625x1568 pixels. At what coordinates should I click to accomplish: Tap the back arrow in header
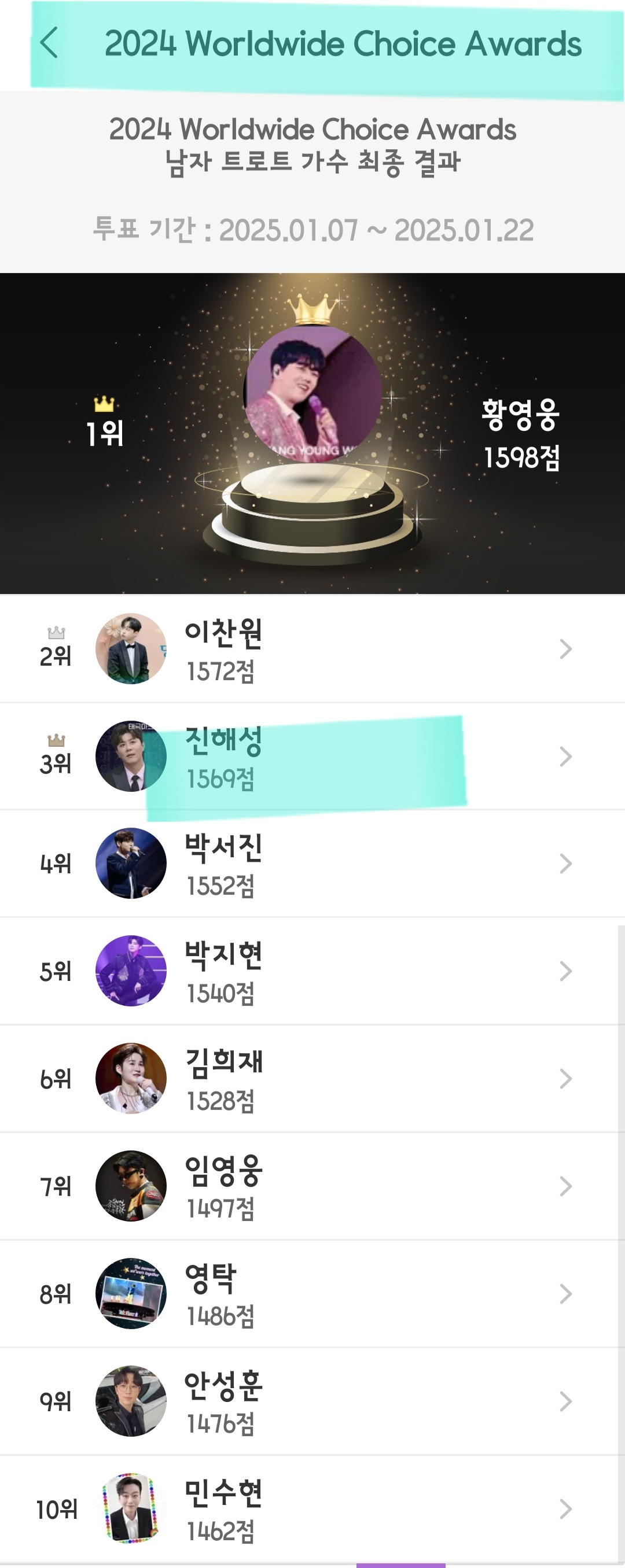pyautogui.click(x=49, y=43)
